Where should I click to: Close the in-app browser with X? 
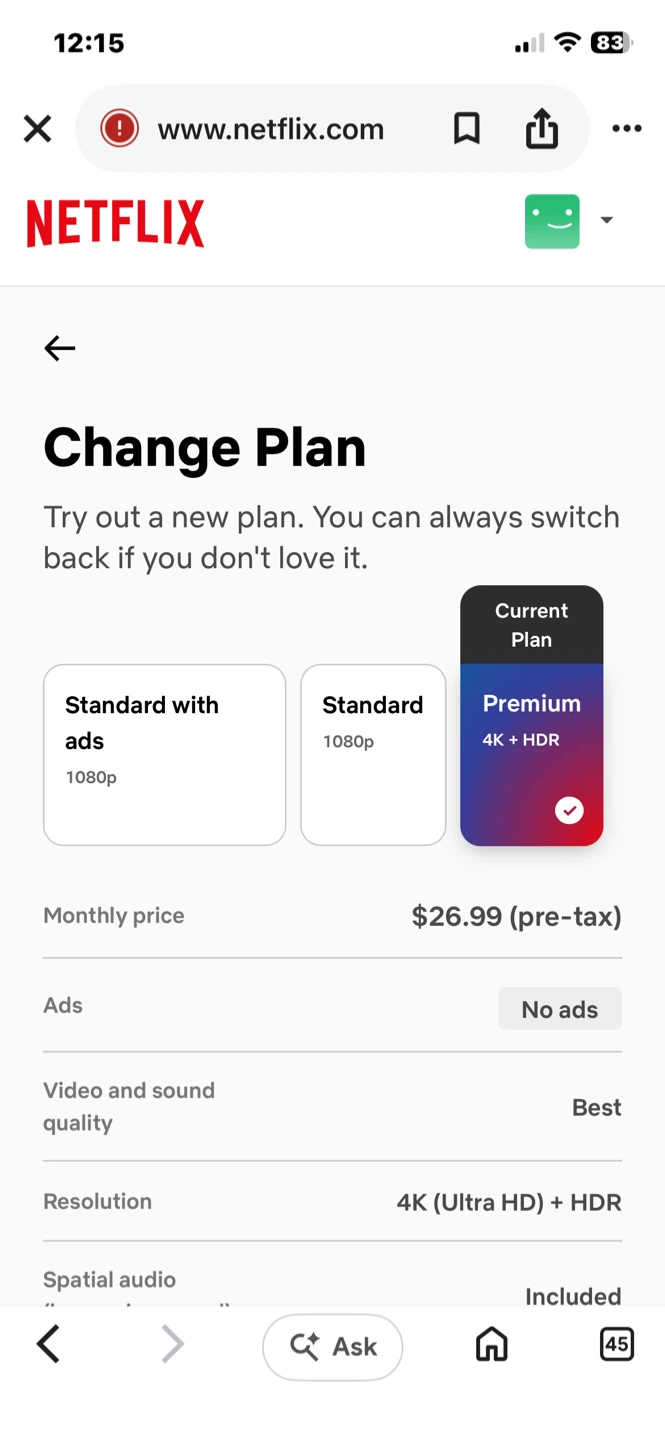coord(37,129)
